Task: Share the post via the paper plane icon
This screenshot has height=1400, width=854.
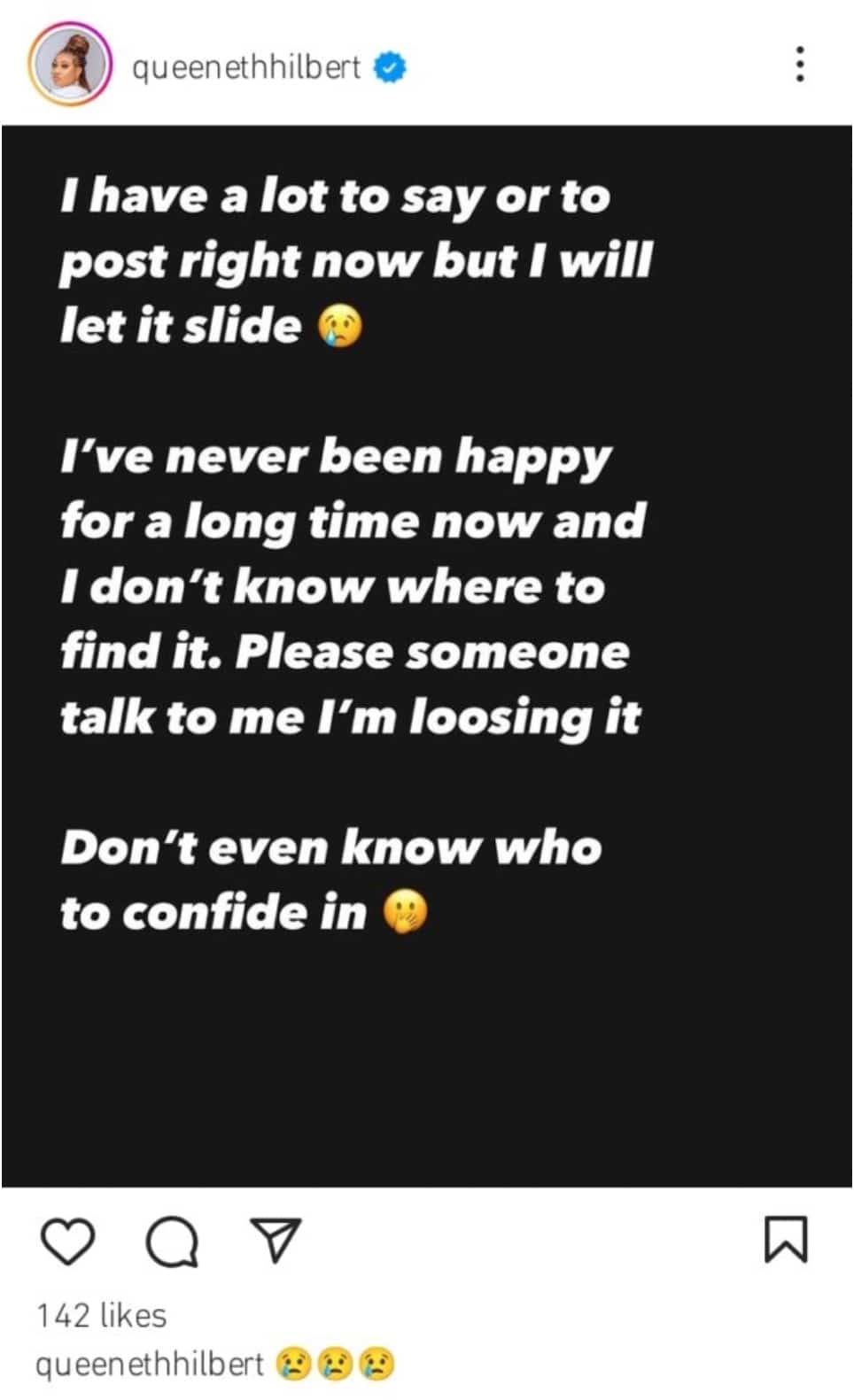Action: click(276, 1240)
